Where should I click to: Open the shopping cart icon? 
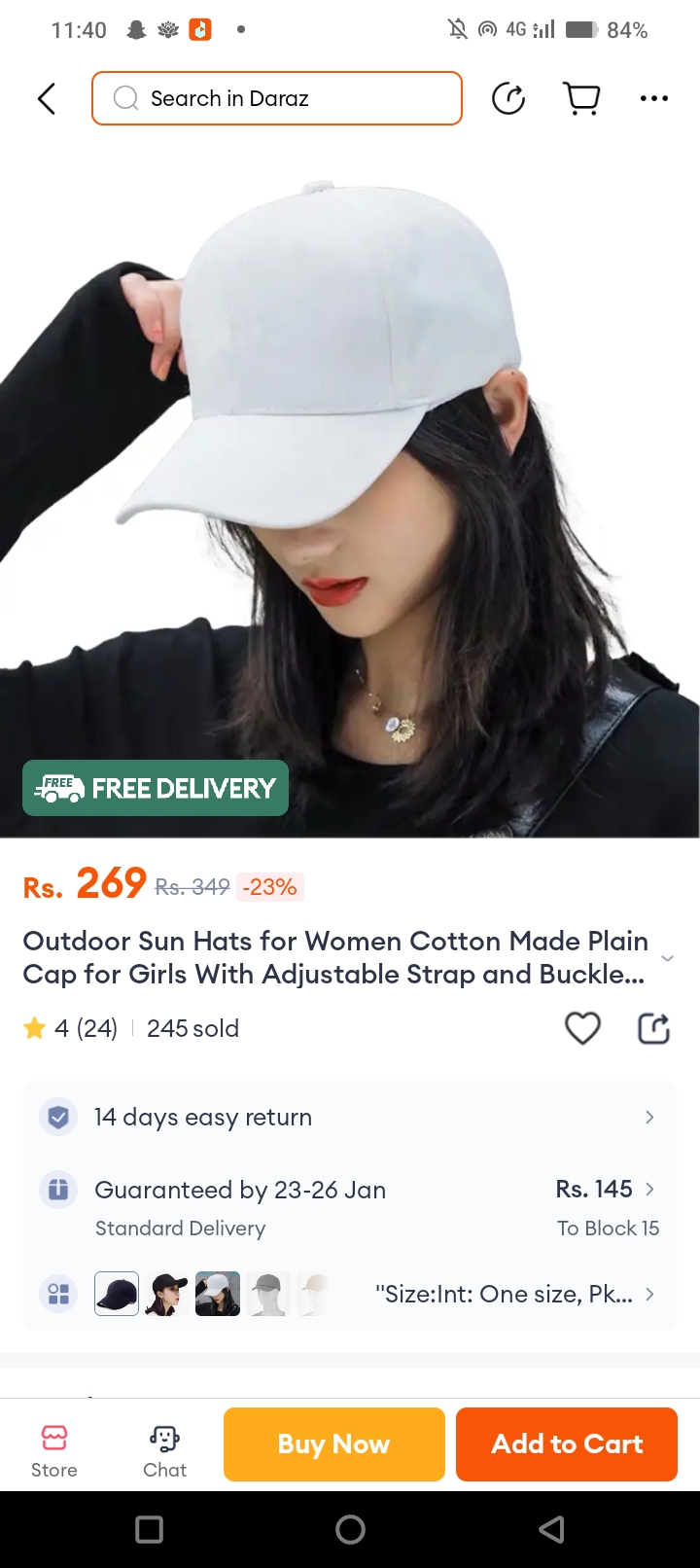(581, 98)
